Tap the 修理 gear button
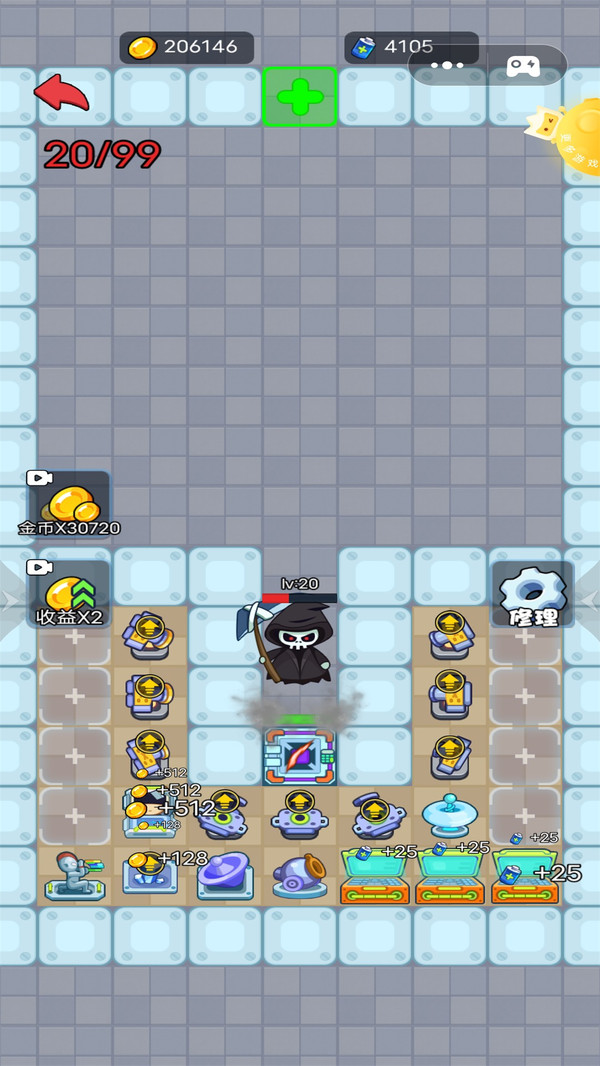 coord(531,595)
